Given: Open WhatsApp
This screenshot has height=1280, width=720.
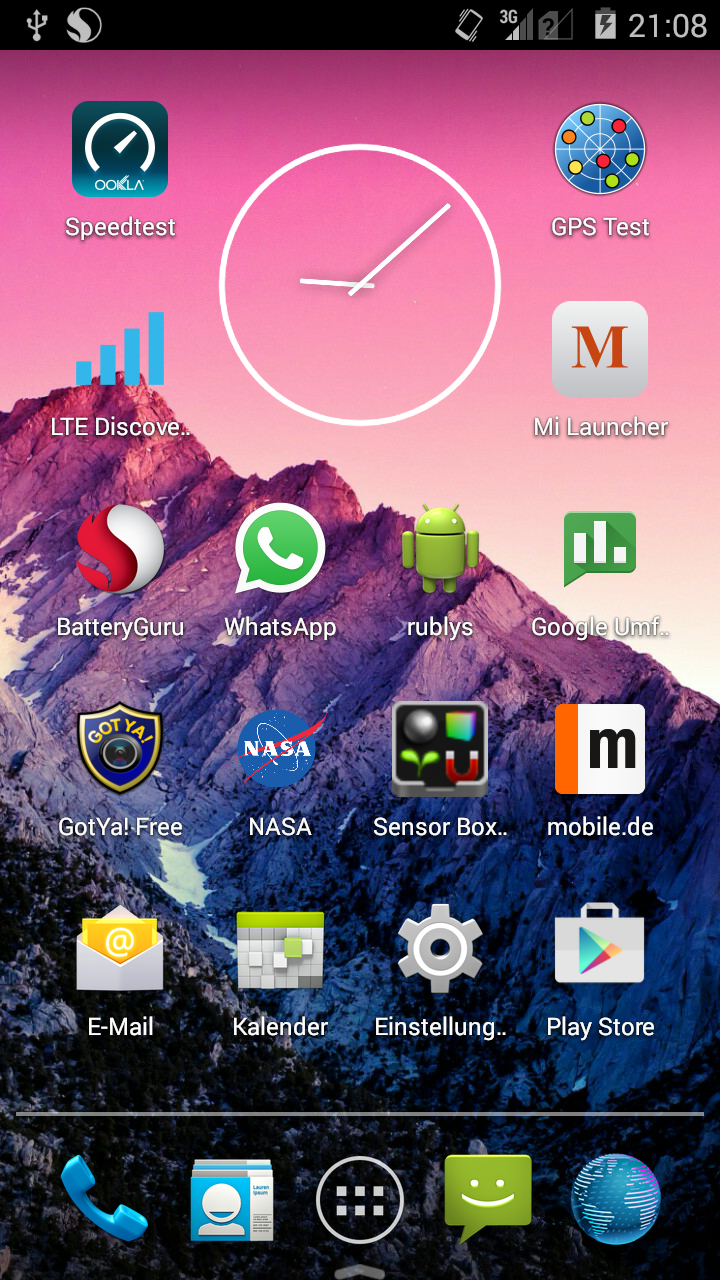Looking at the screenshot, I should coord(280,550).
